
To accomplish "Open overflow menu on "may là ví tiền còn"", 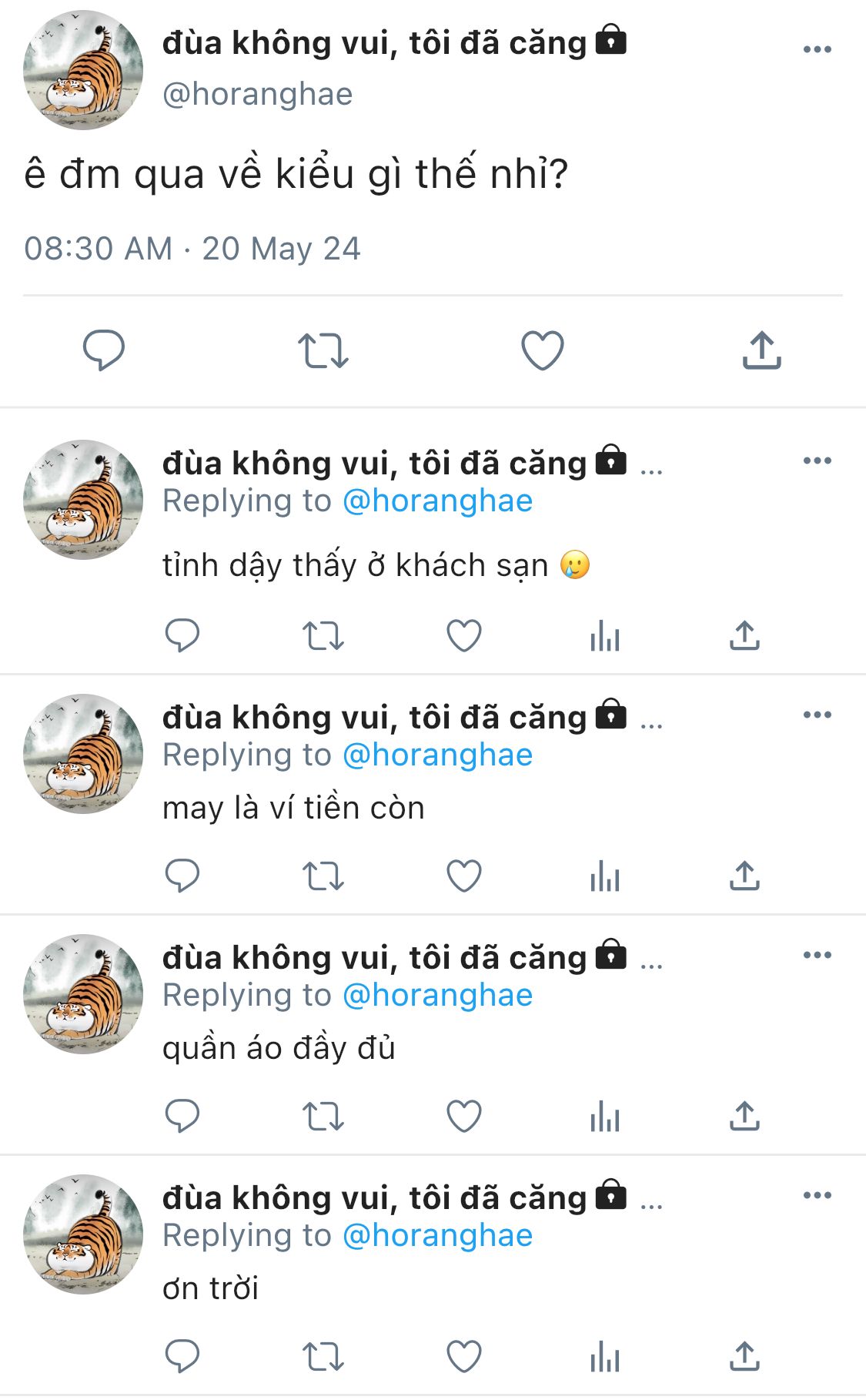I will click(817, 715).
